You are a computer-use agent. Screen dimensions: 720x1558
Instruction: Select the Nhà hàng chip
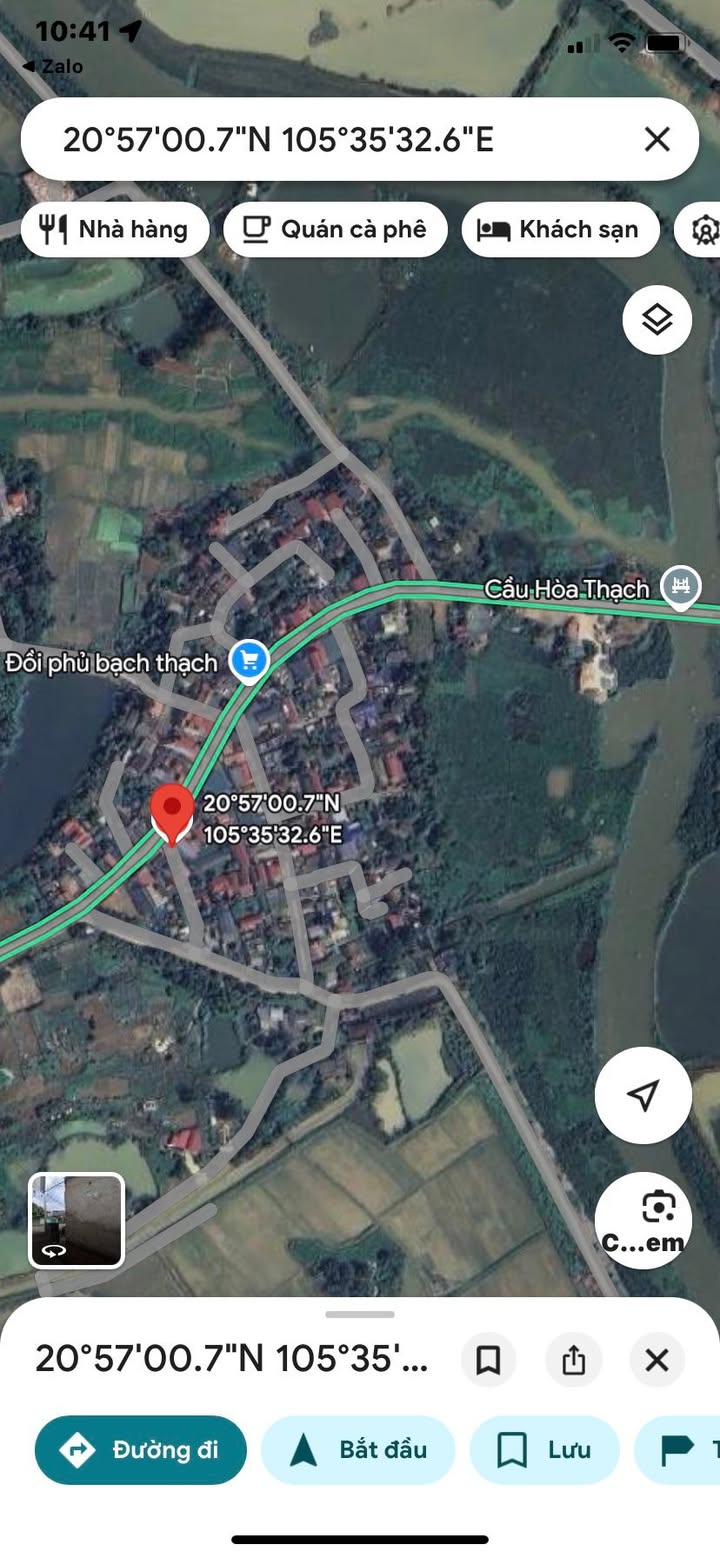click(x=114, y=229)
